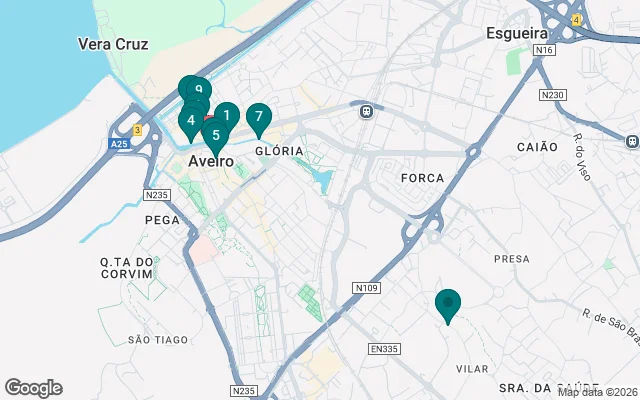The width and height of the screenshot is (640, 400).
Task: Select map marker number 7 near Glória
Action: coord(259,118)
